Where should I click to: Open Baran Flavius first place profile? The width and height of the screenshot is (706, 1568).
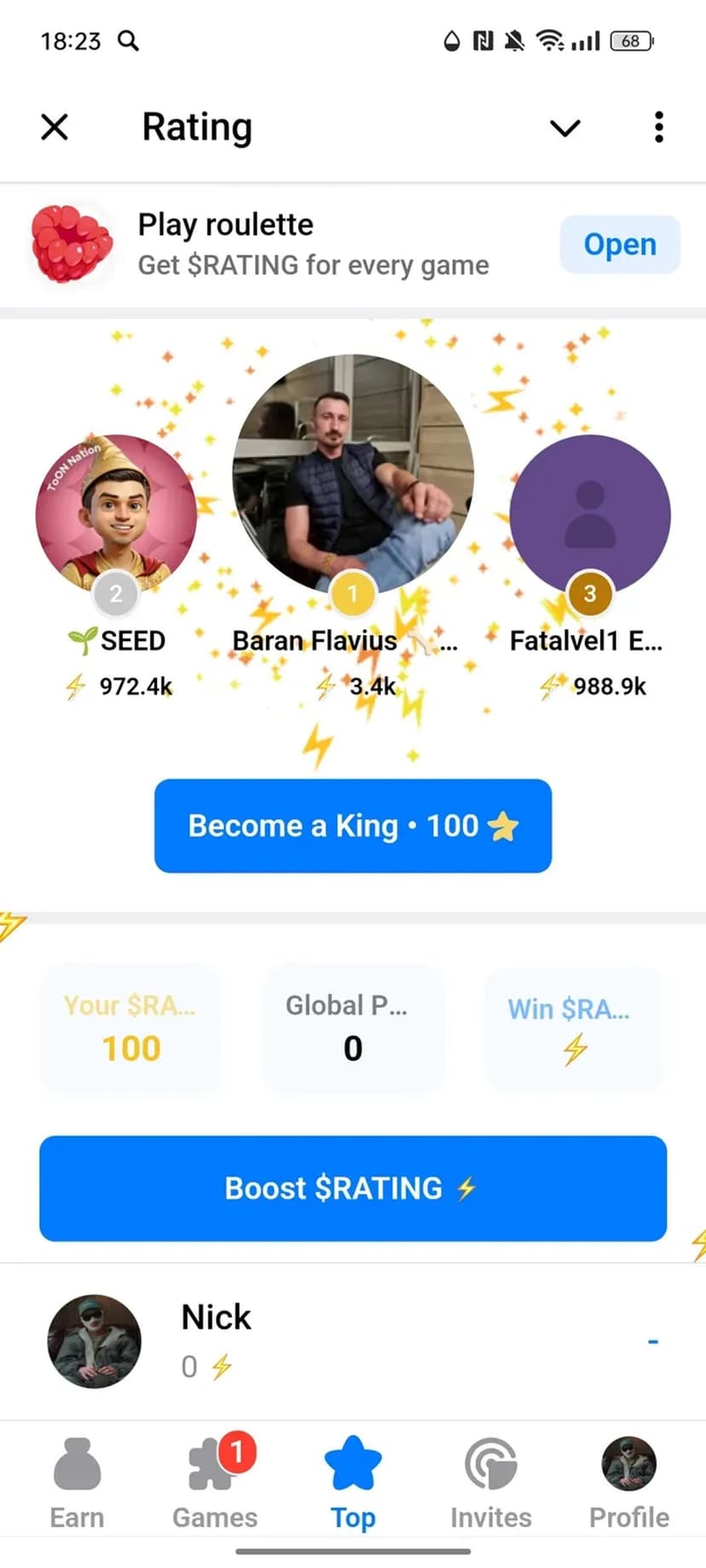tap(352, 474)
